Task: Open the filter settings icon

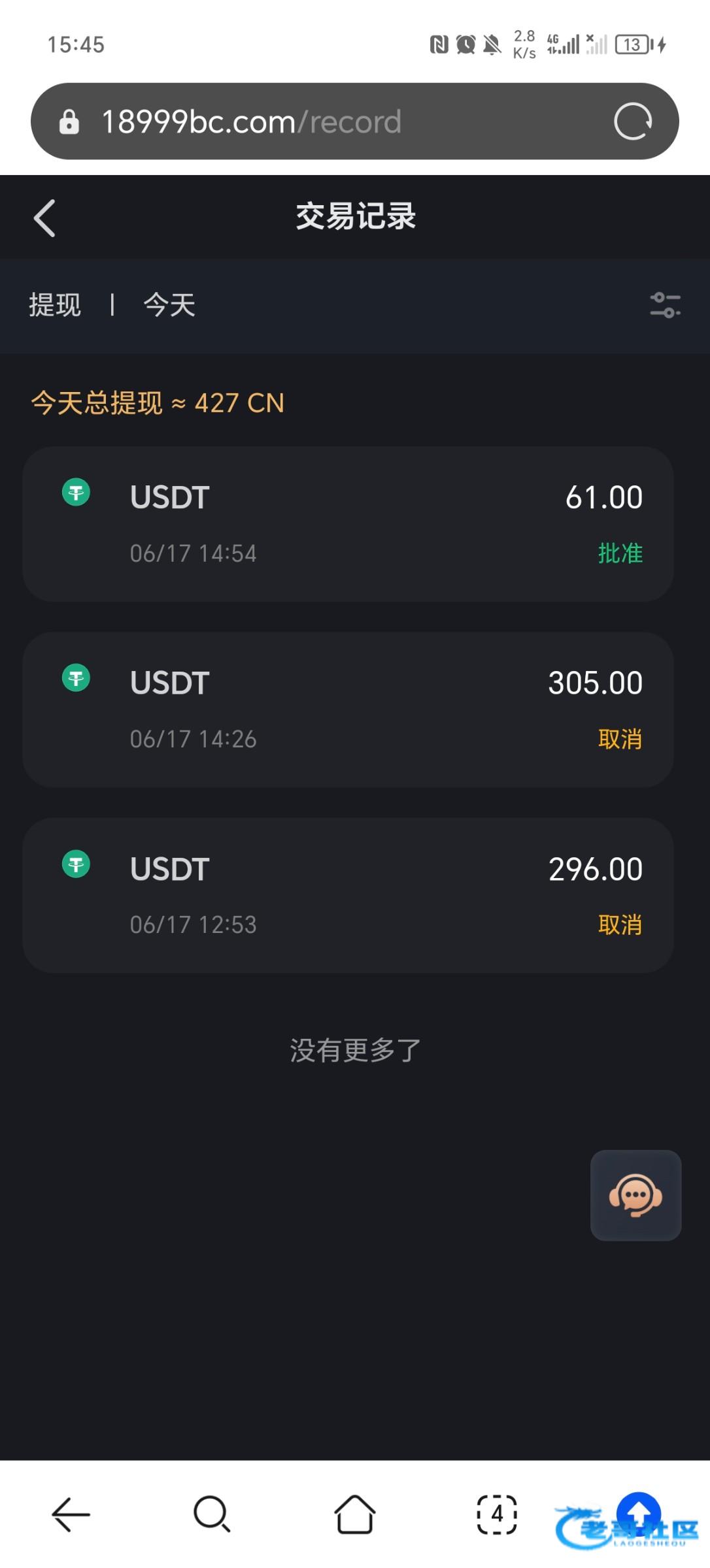Action: [665, 305]
